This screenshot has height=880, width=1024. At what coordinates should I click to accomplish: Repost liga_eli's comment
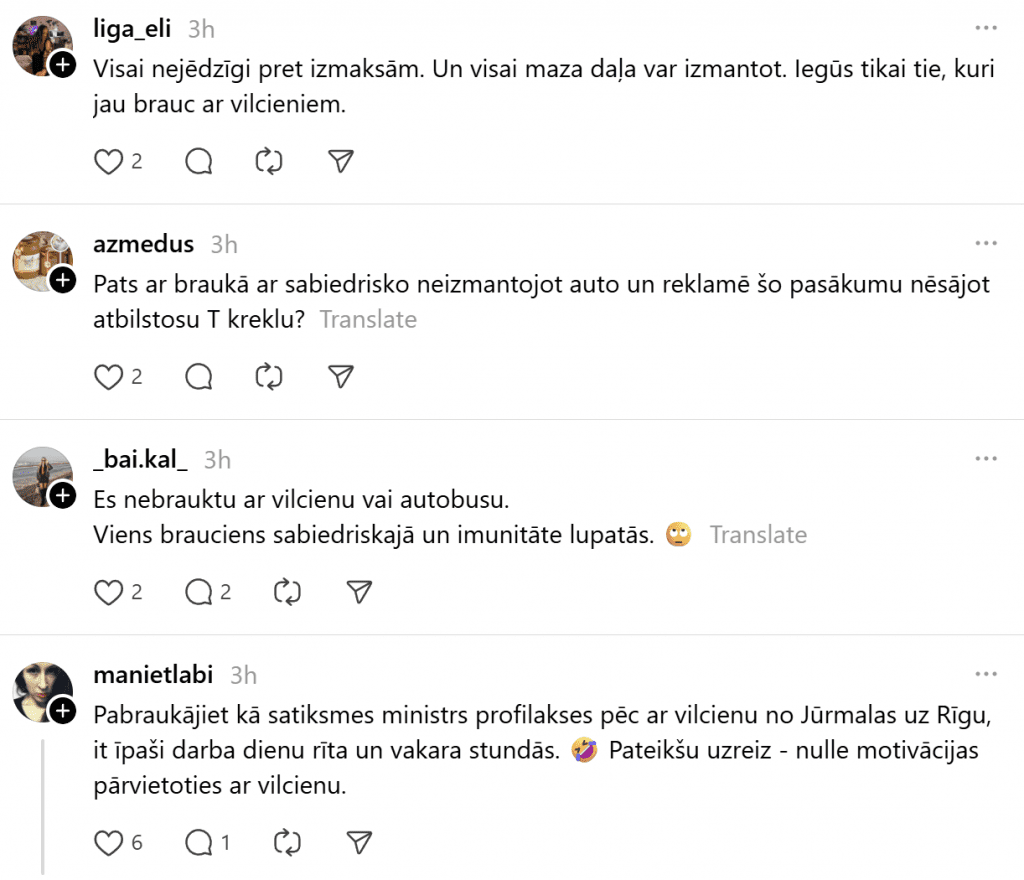pos(269,161)
